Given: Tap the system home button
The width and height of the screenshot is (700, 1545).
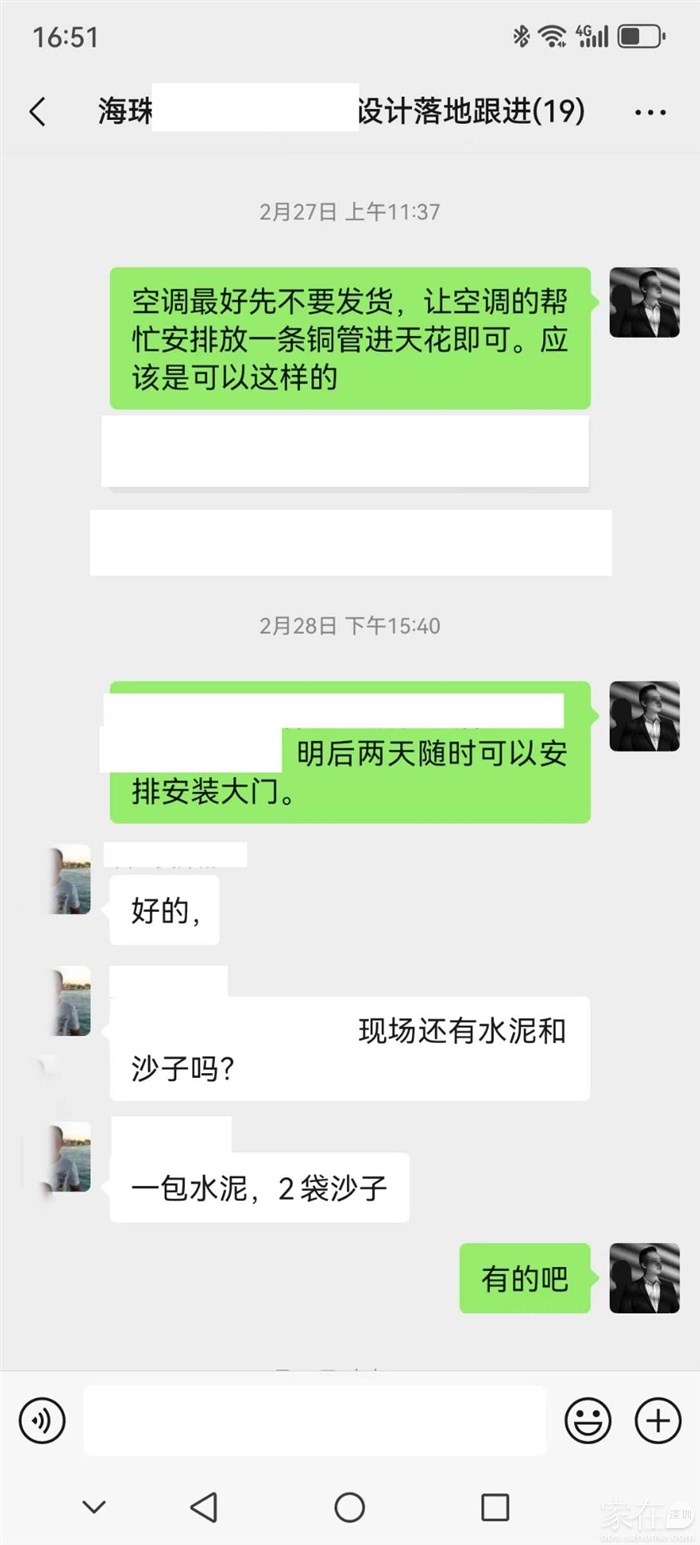Looking at the screenshot, I should 349,1507.
